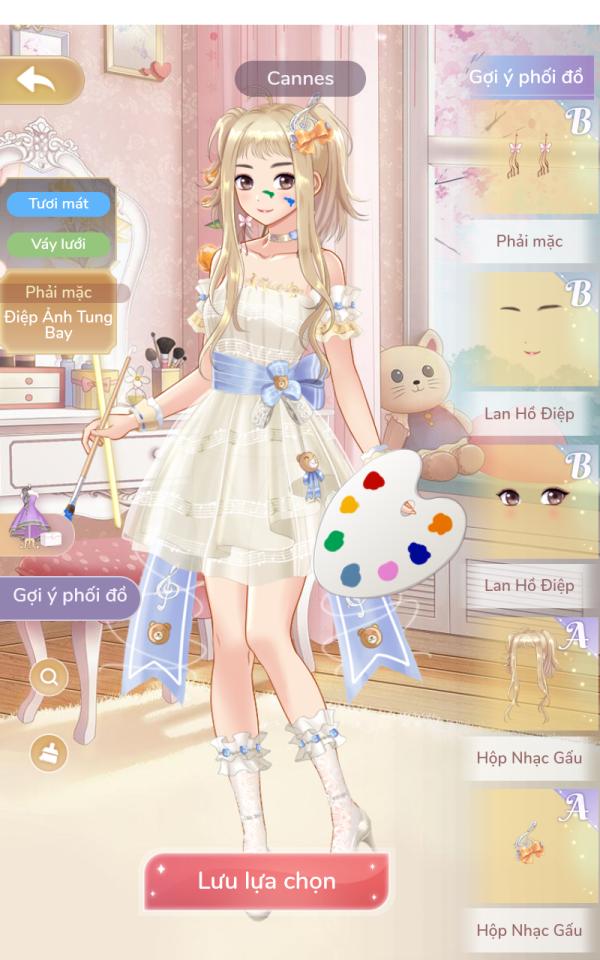Select the Phải mặc earrings item

coord(529,182)
